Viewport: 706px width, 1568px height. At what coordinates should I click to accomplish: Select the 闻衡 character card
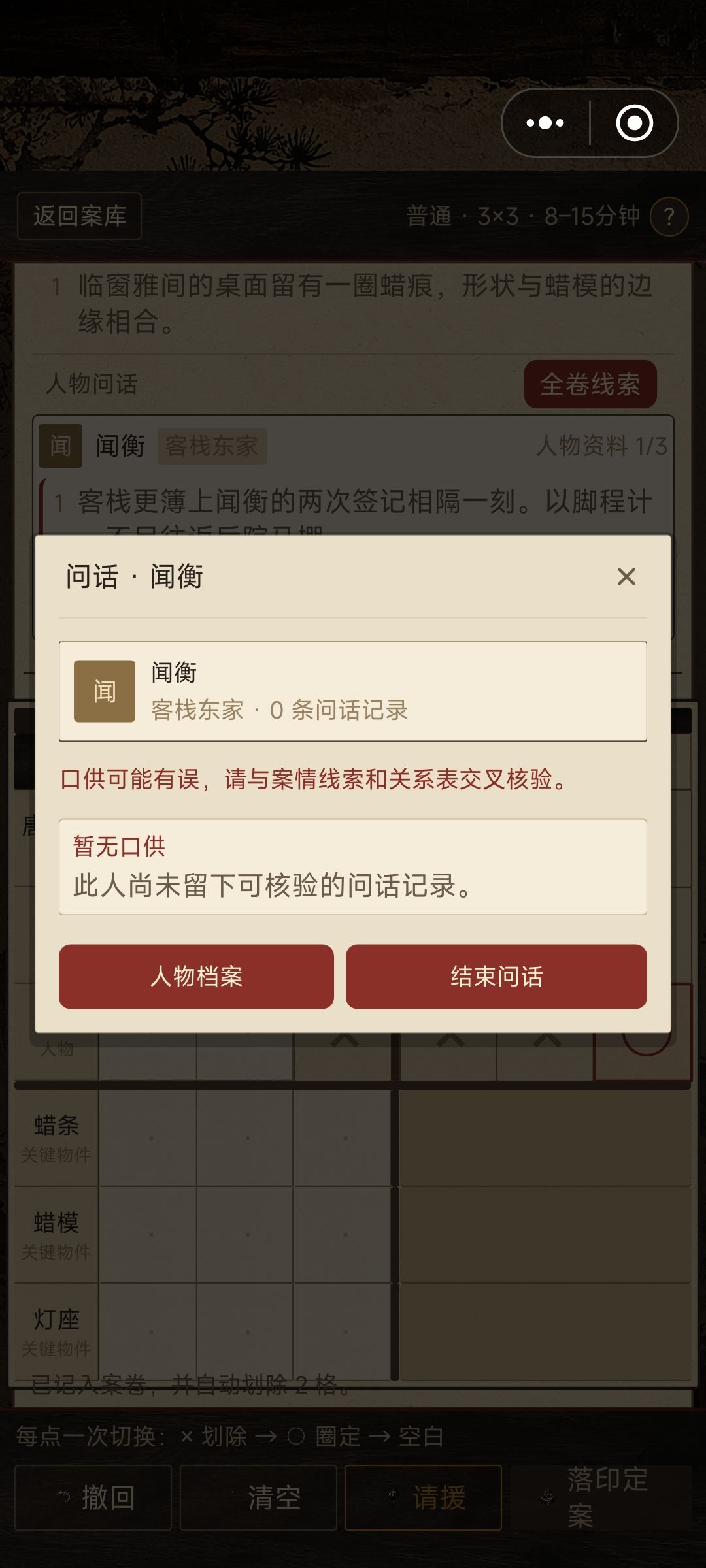tap(353, 691)
